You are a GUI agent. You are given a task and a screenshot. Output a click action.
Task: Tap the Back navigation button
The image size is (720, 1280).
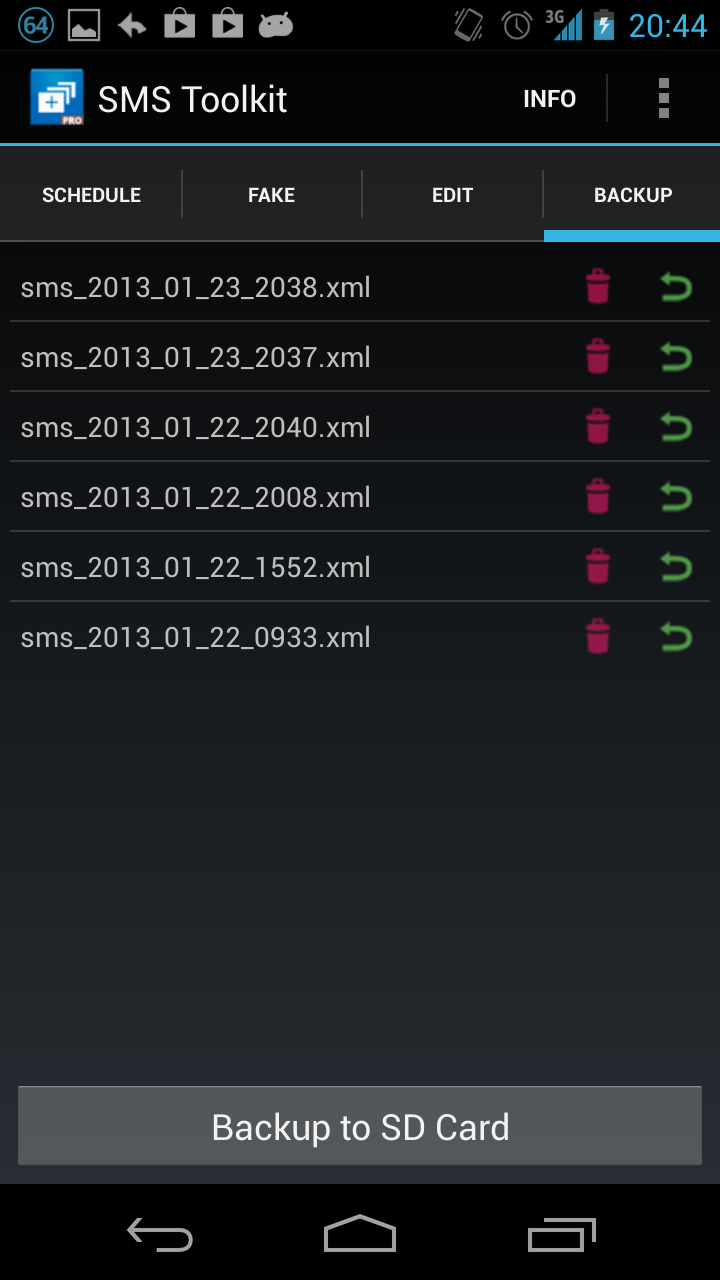coord(159,1234)
